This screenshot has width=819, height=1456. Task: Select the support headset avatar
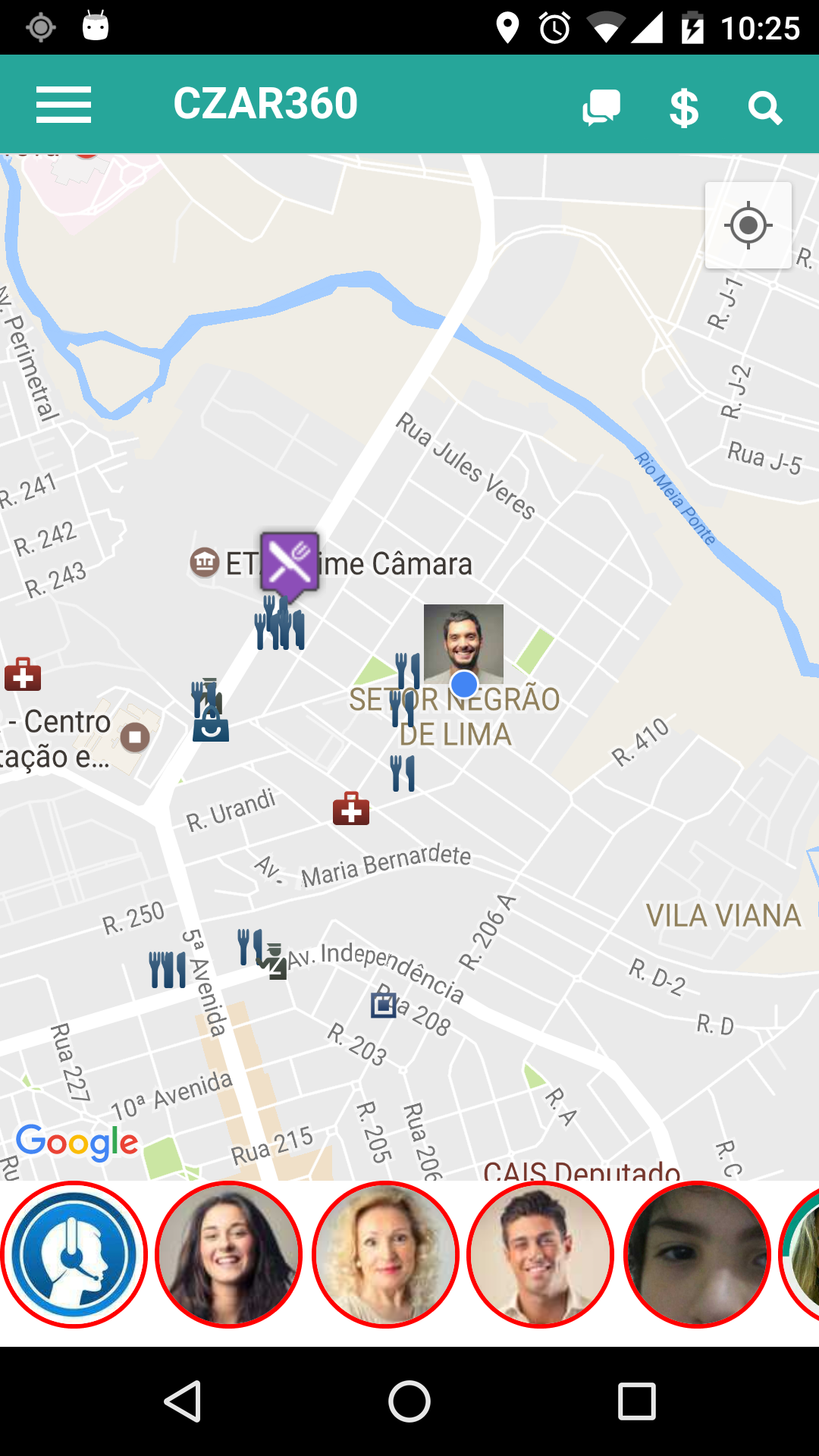click(74, 1255)
